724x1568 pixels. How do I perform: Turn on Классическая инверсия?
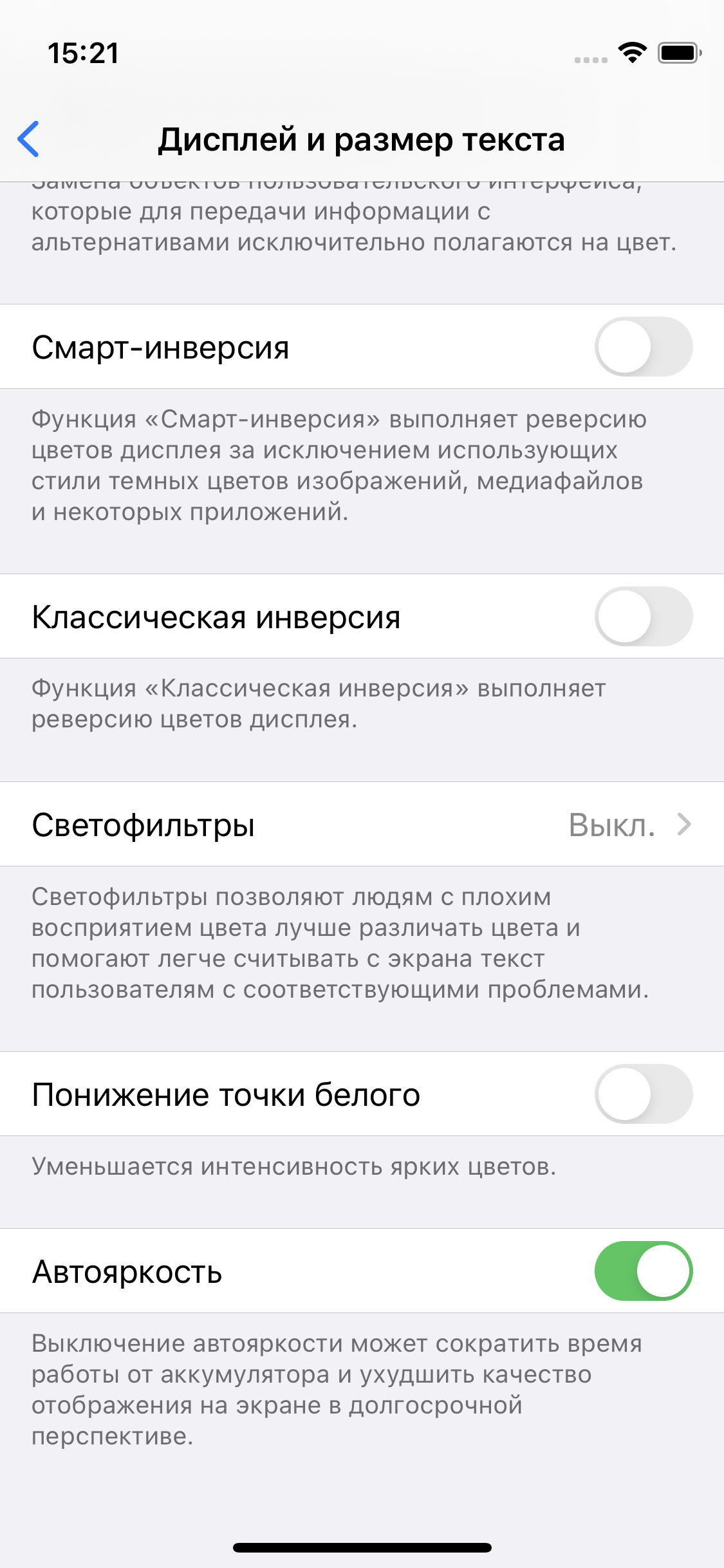coord(643,616)
